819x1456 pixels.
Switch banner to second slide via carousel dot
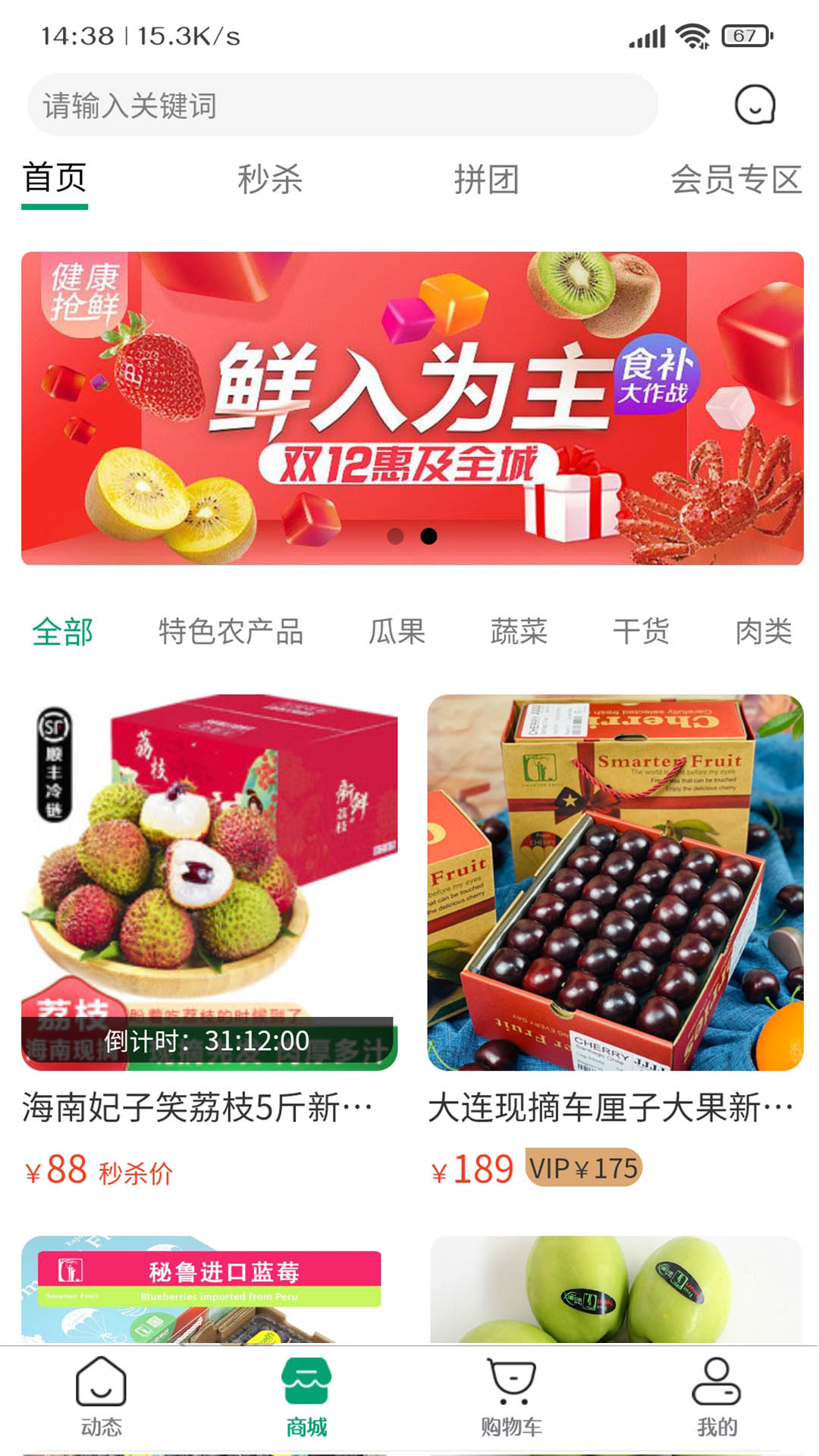click(x=428, y=535)
